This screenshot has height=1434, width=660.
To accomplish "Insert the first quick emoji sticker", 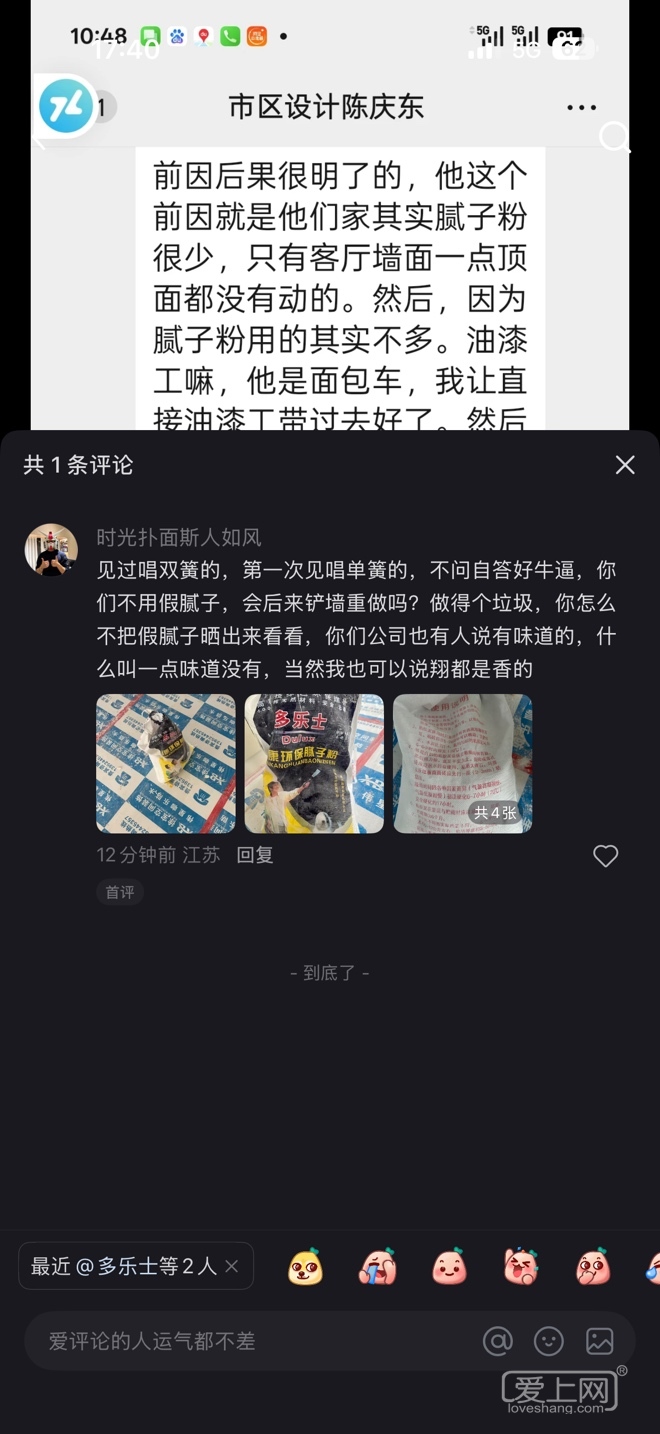I will click(305, 1267).
